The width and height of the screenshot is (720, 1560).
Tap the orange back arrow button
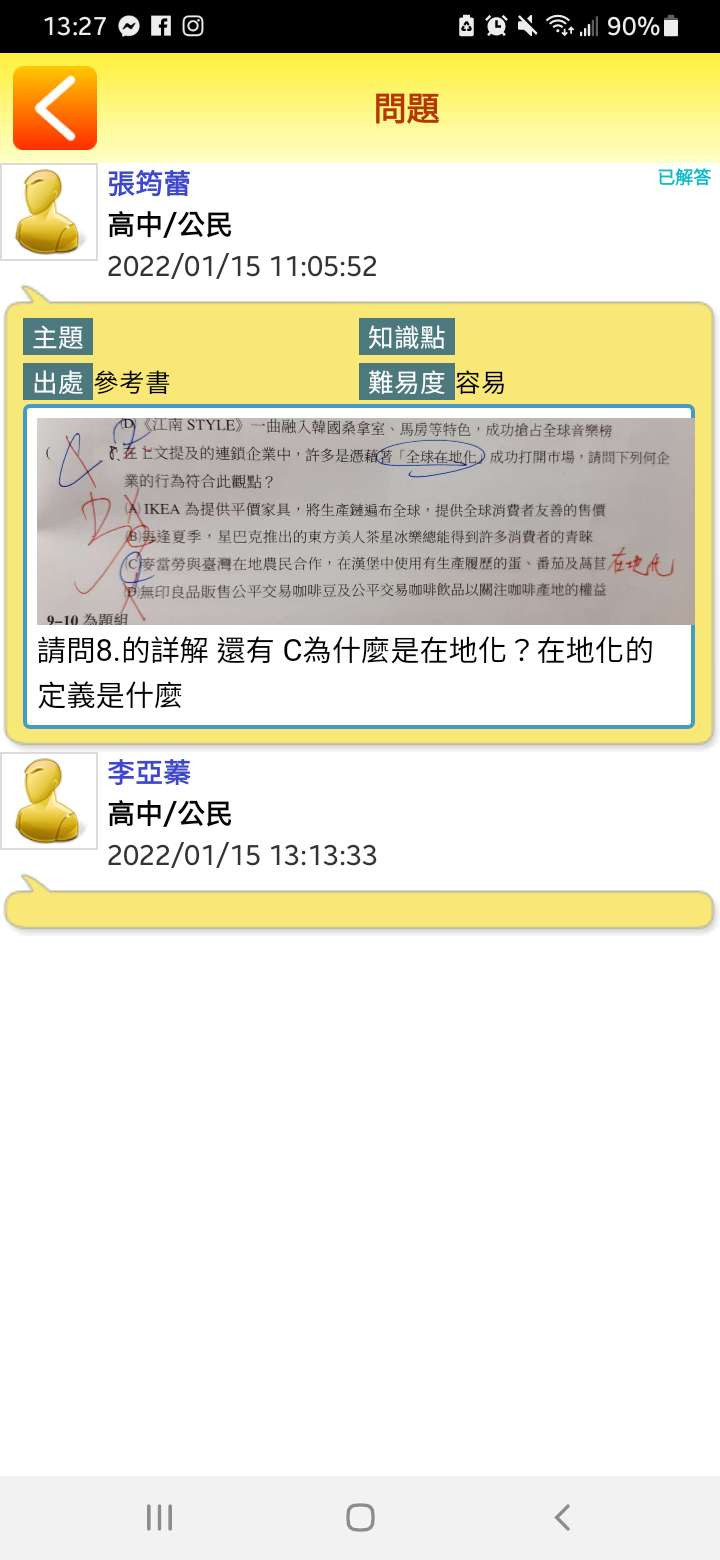(55, 108)
